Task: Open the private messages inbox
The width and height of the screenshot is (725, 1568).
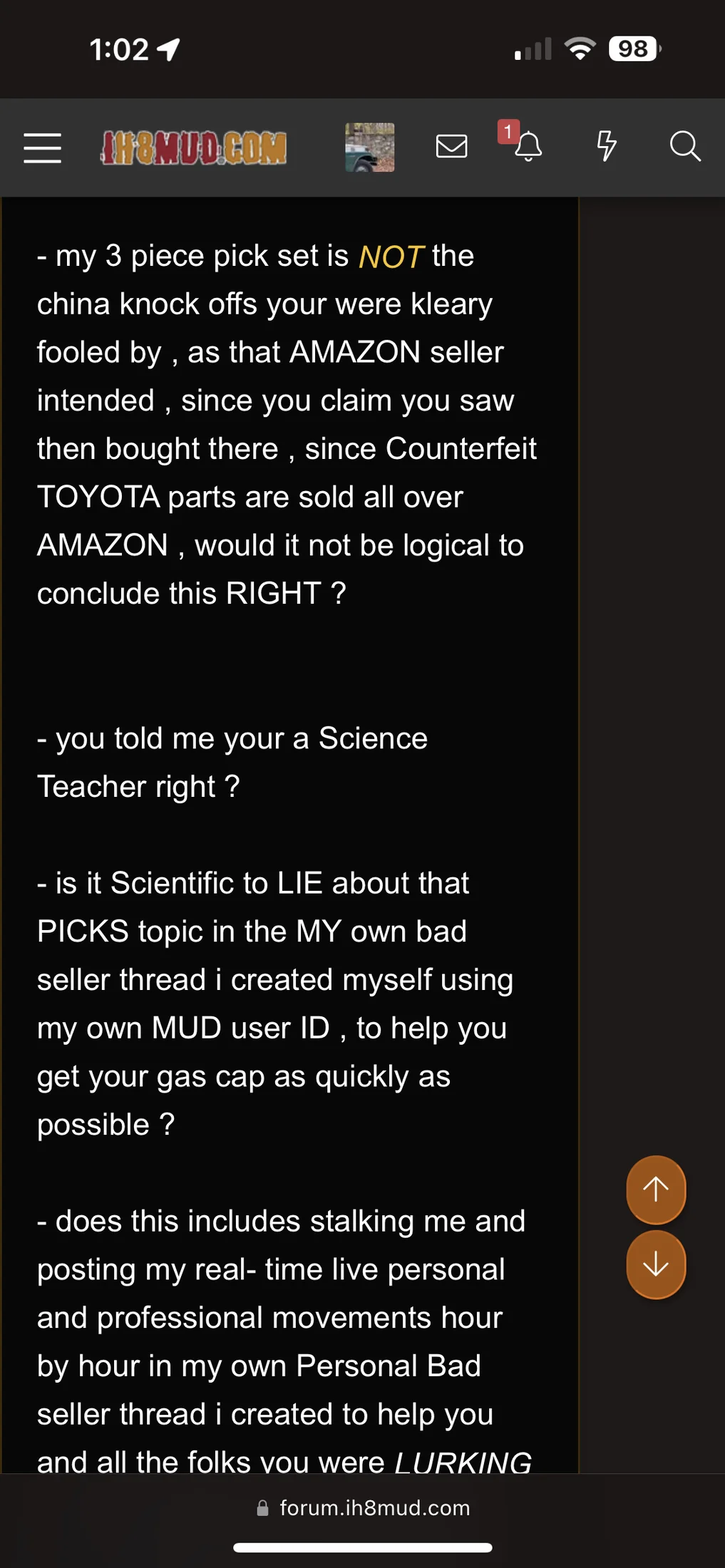Action: (x=451, y=147)
